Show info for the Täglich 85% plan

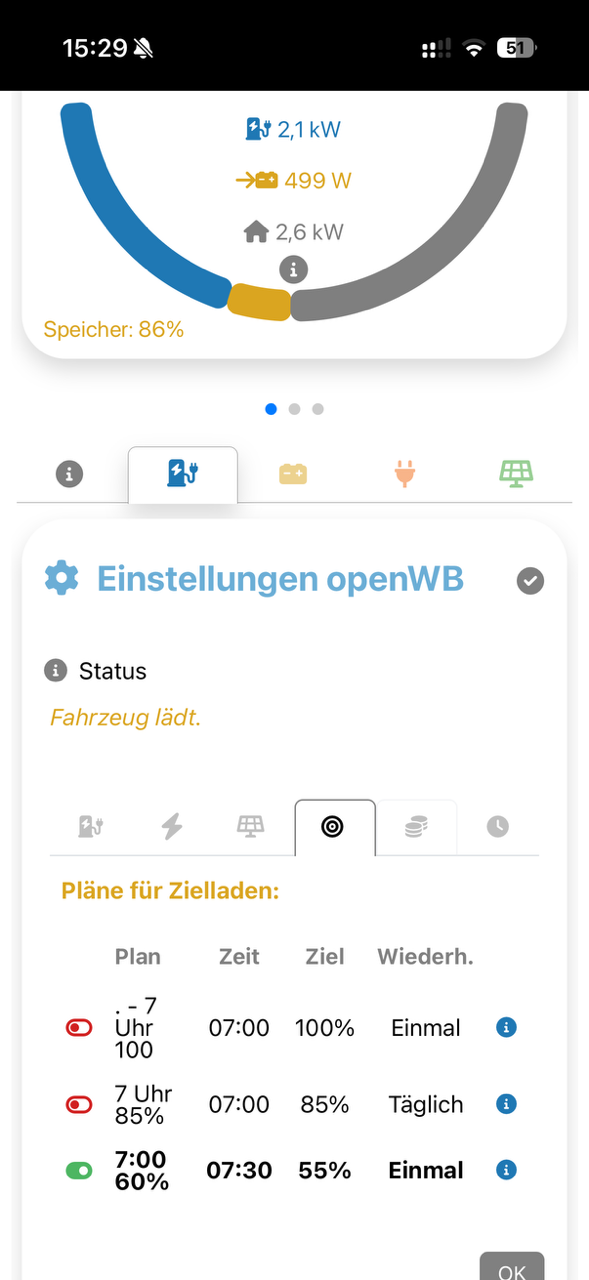(506, 1104)
